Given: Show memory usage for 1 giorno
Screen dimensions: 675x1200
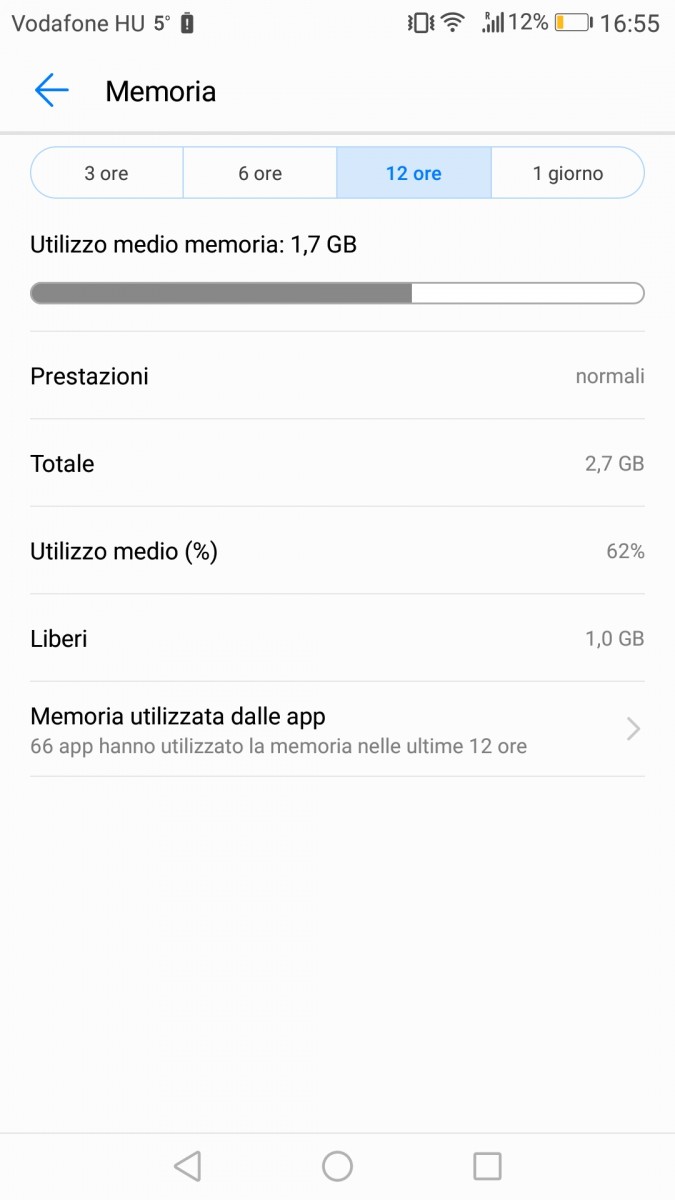Looking at the screenshot, I should pos(568,173).
